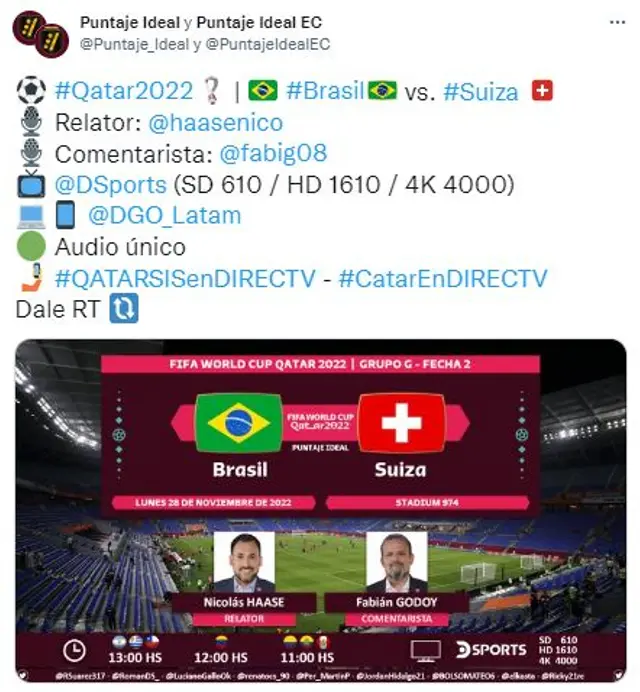The image size is (640, 692).
Task: Open the #Qatar2022 hashtag
Action: 124,91
